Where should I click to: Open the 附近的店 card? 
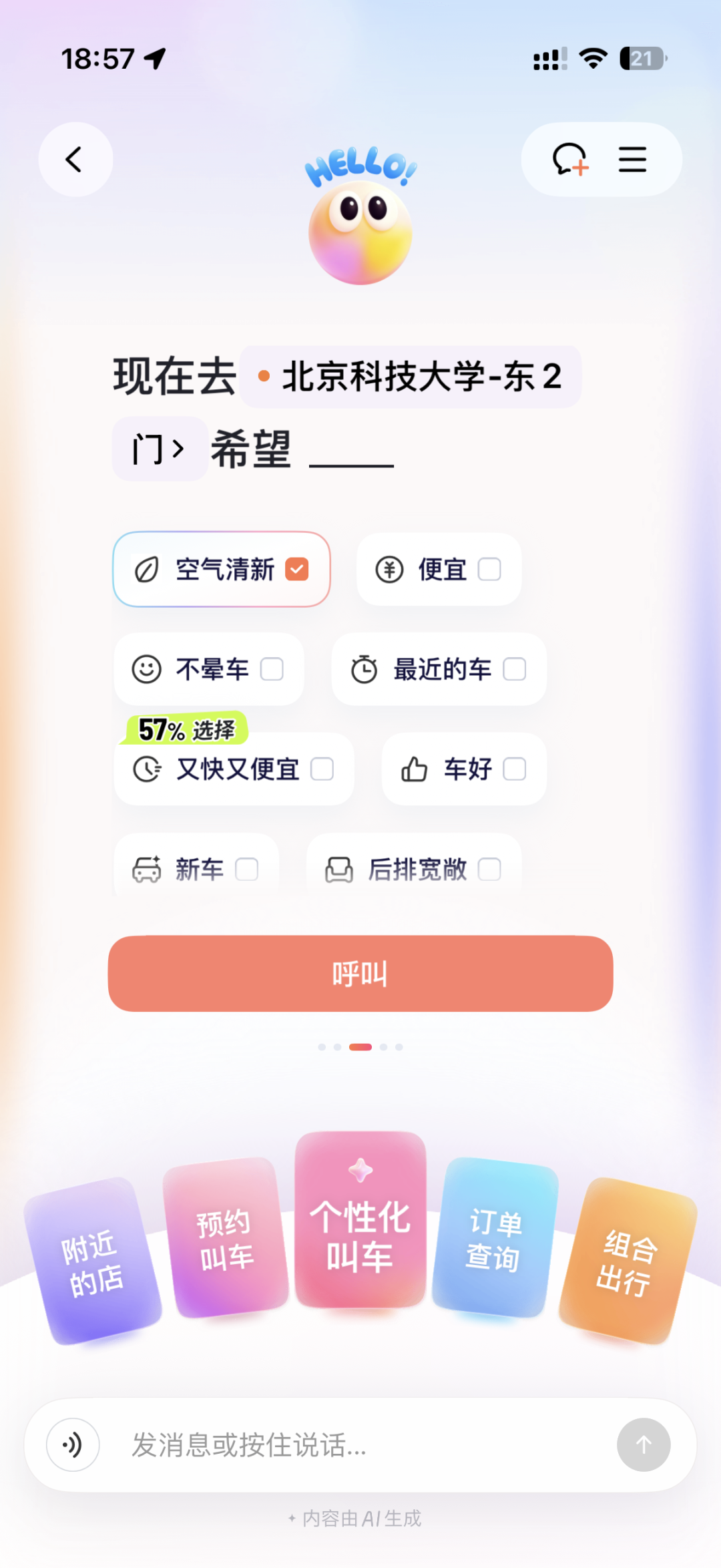click(x=93, y=1262)
